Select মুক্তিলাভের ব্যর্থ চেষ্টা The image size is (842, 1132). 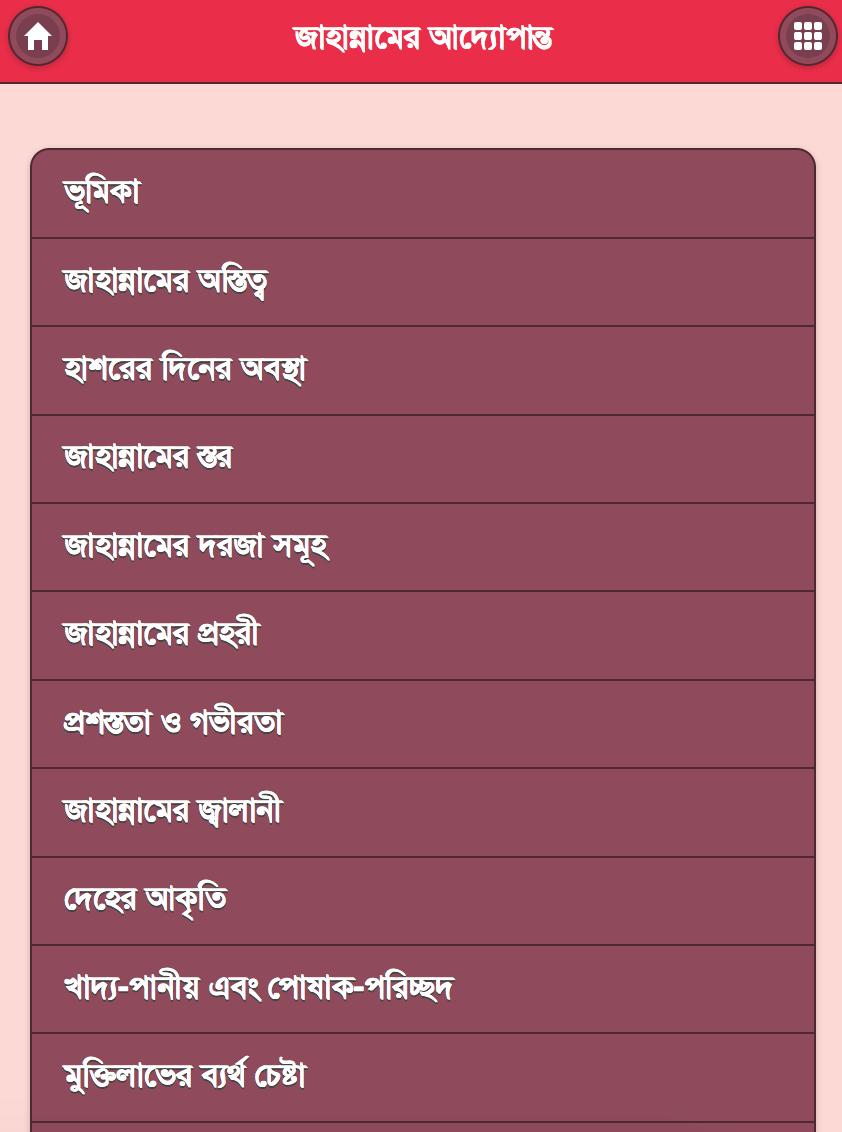[422, 1077]
